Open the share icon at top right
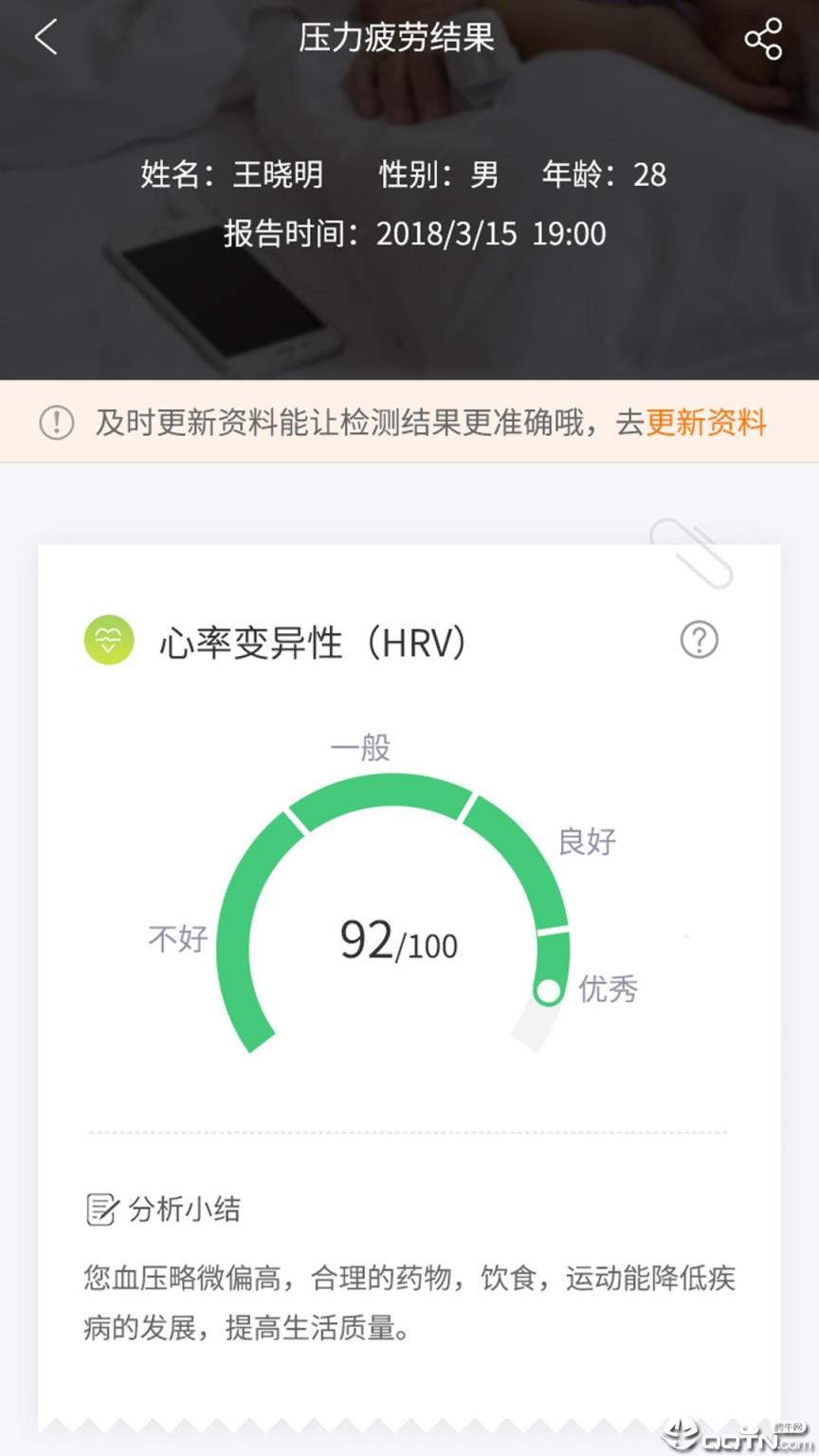Screen dimensions: 819x1456 pos(764,38)
